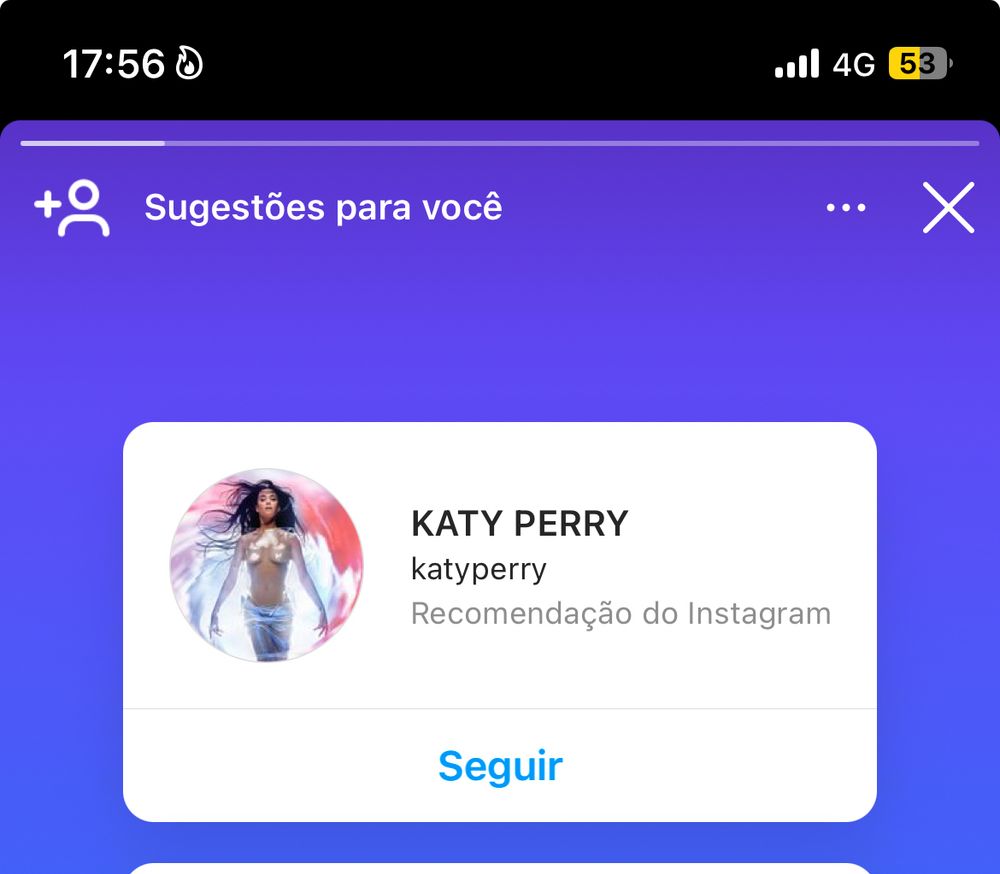The height and width of the screenshot is (874, 1000).
Task: Close the suggestions story
Action: [947, 208]
